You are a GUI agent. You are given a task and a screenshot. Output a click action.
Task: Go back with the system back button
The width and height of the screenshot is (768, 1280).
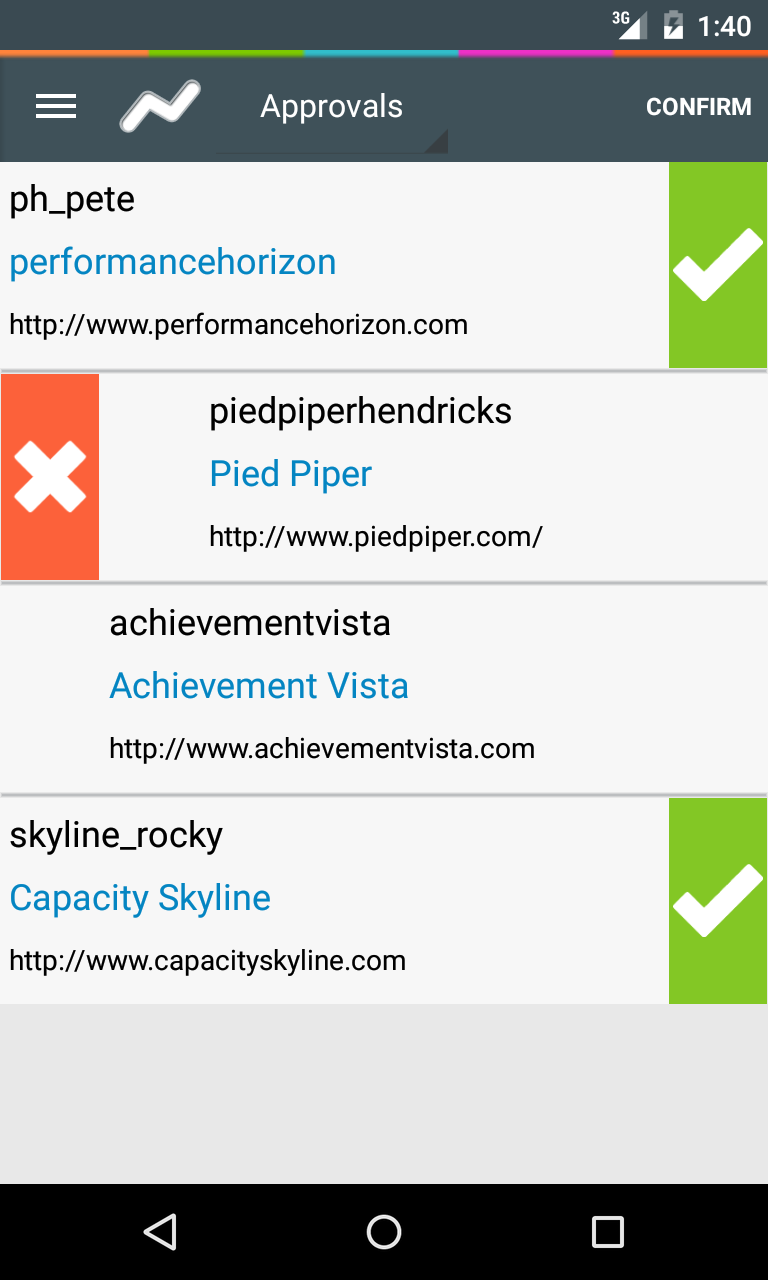click(x=160, y=1232)
